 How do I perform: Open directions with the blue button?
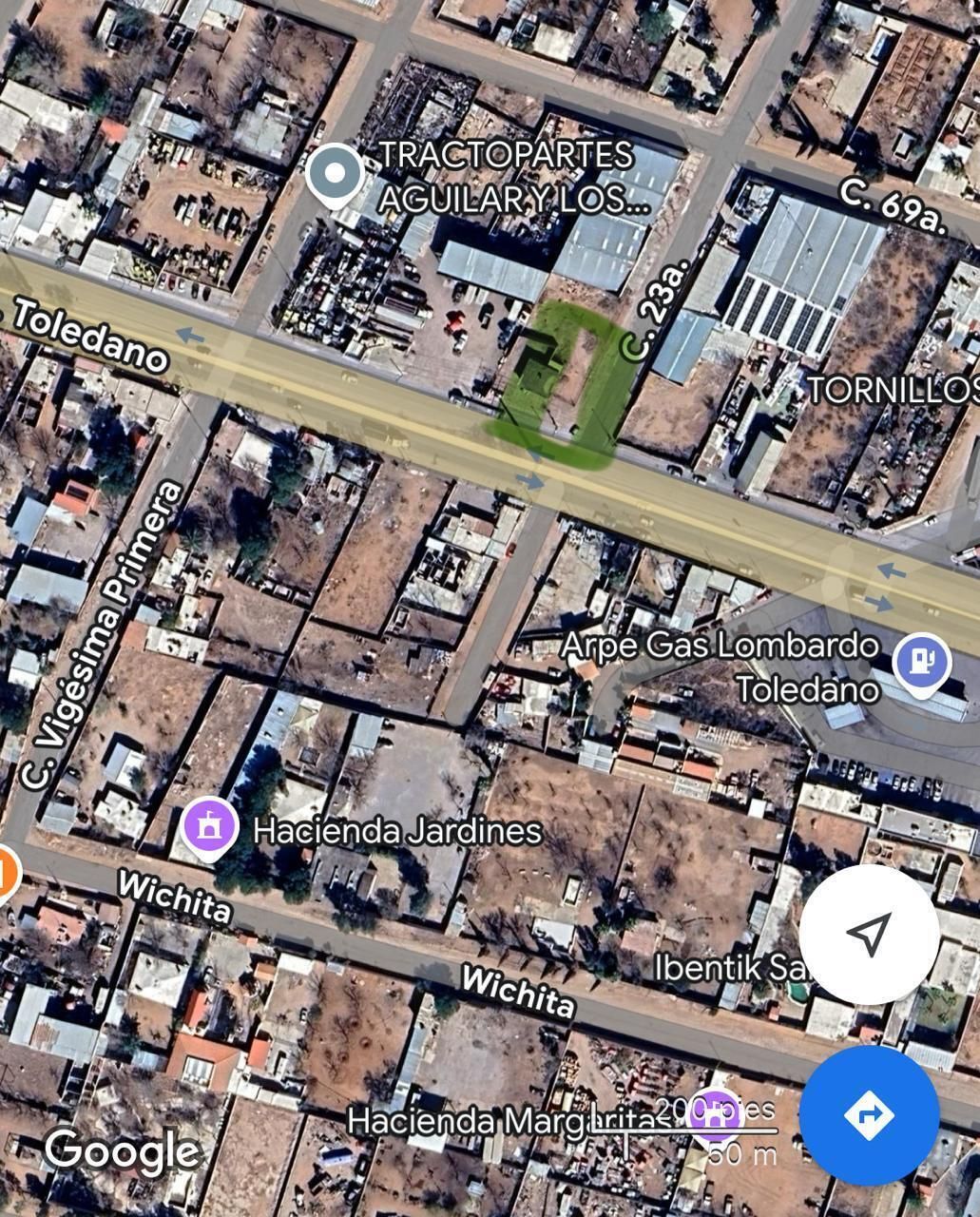(x=869, y=1115)
